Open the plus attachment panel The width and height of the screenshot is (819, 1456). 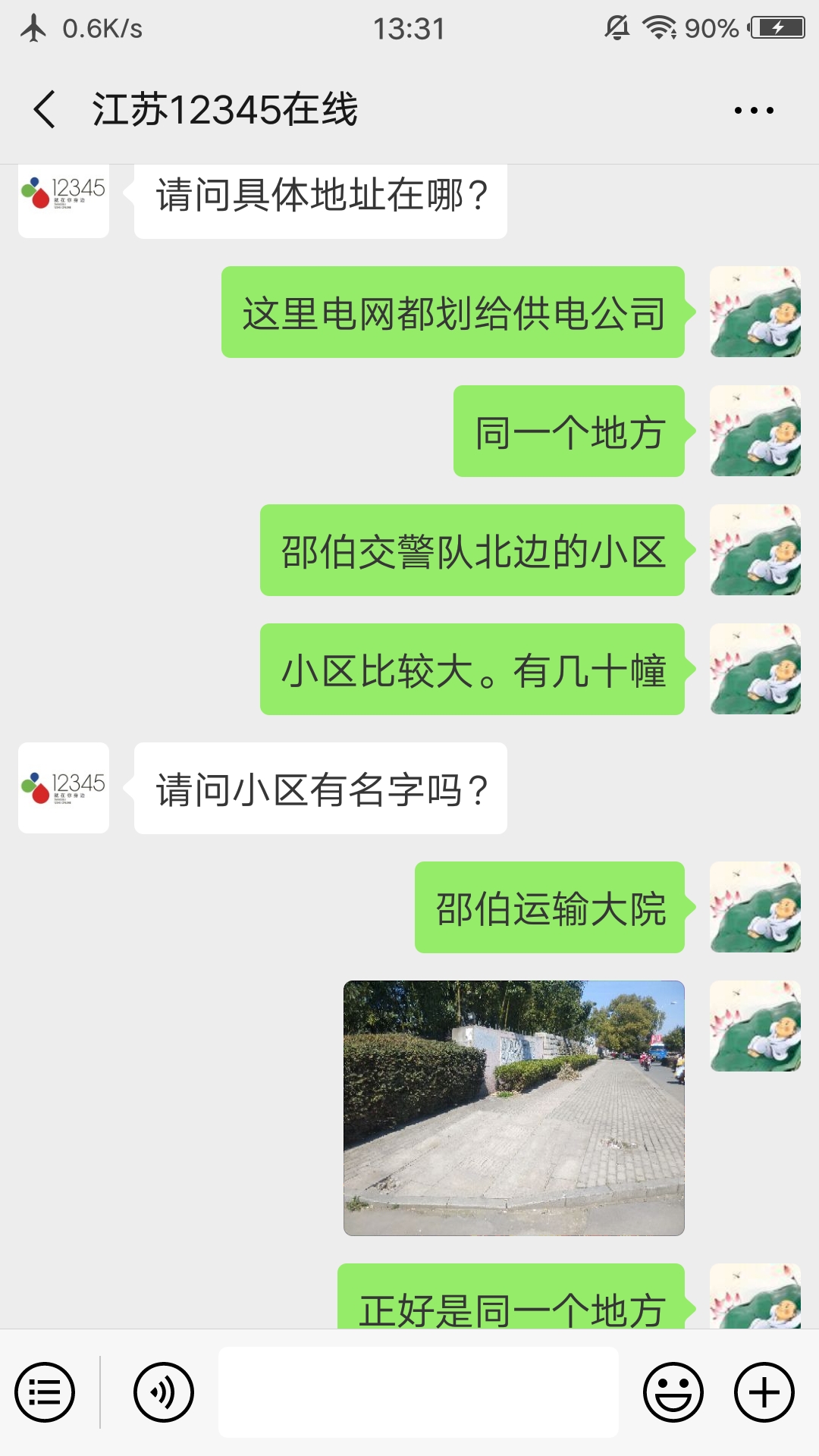764,1392
